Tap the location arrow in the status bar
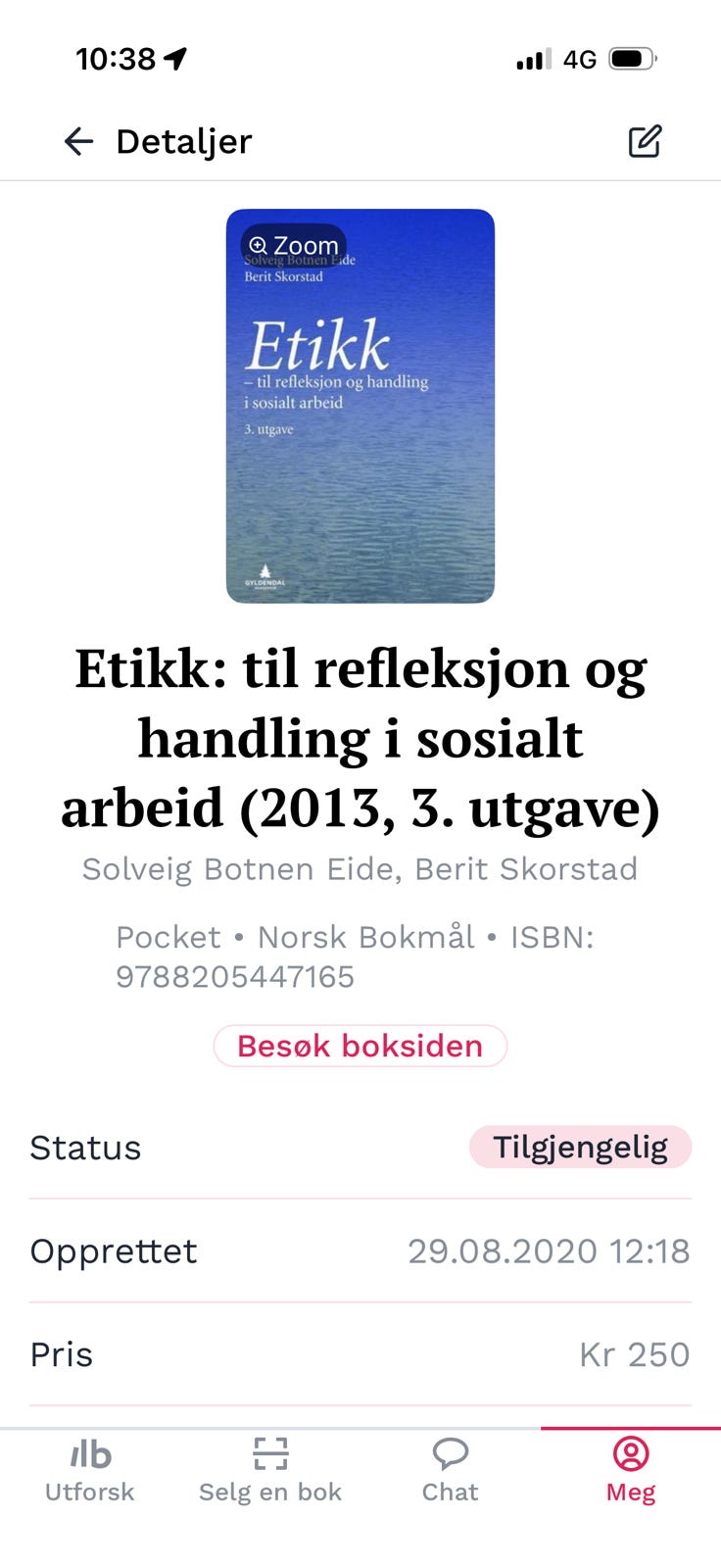 176,58
